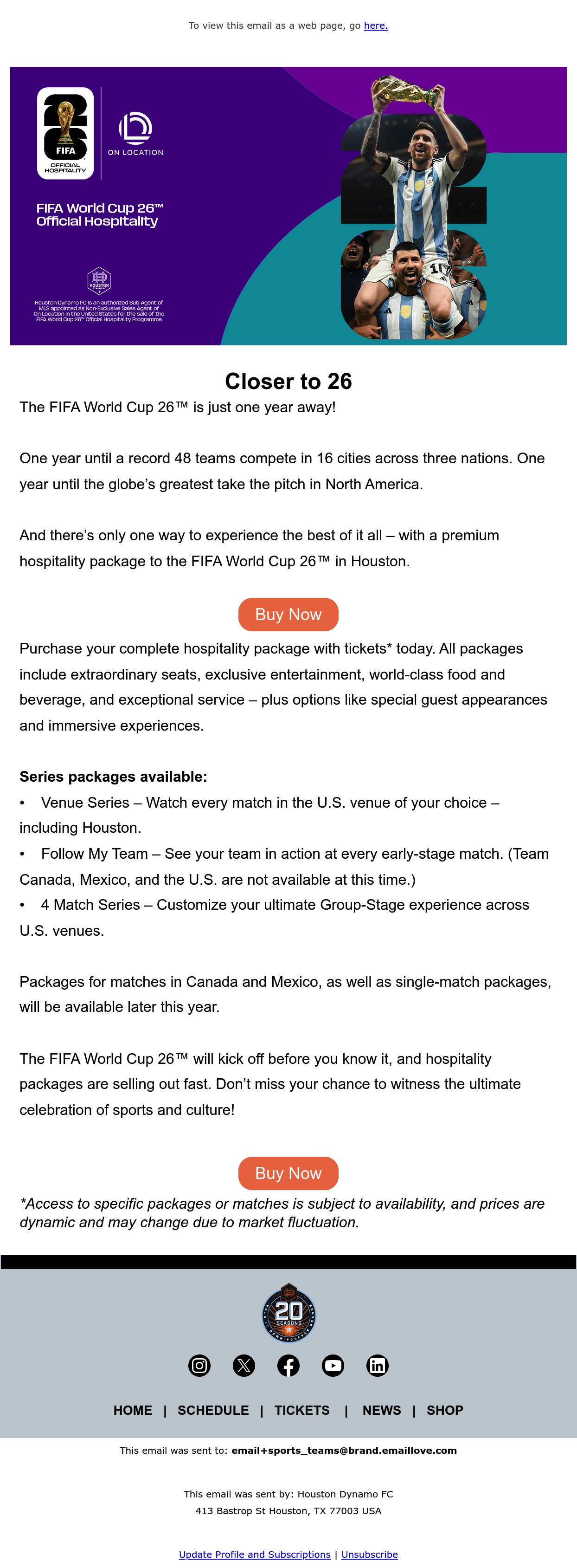
Task: Tap the Buy Now button above the disclaimer
Action: click(x=288, y=1173)
